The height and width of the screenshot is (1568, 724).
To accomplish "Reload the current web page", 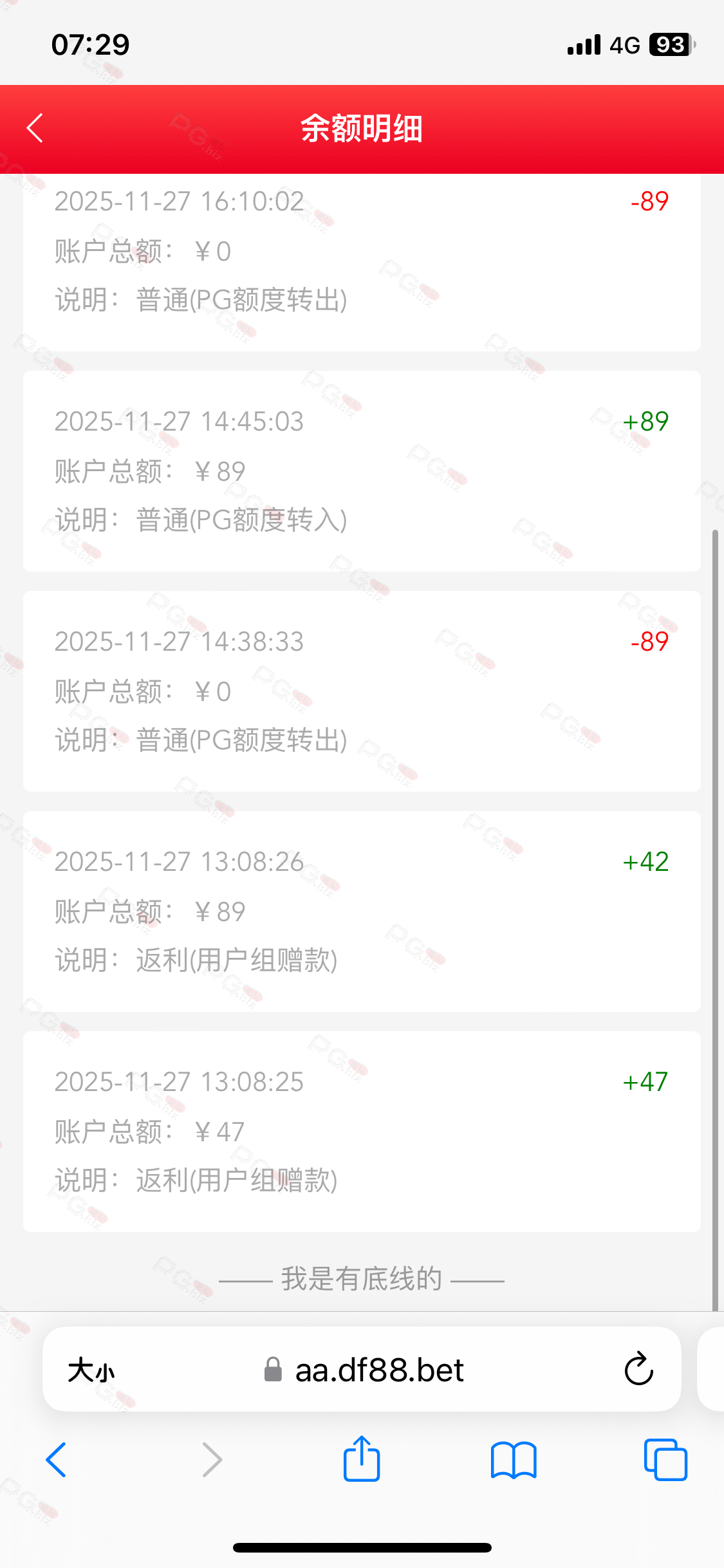I will point(638,1369).
